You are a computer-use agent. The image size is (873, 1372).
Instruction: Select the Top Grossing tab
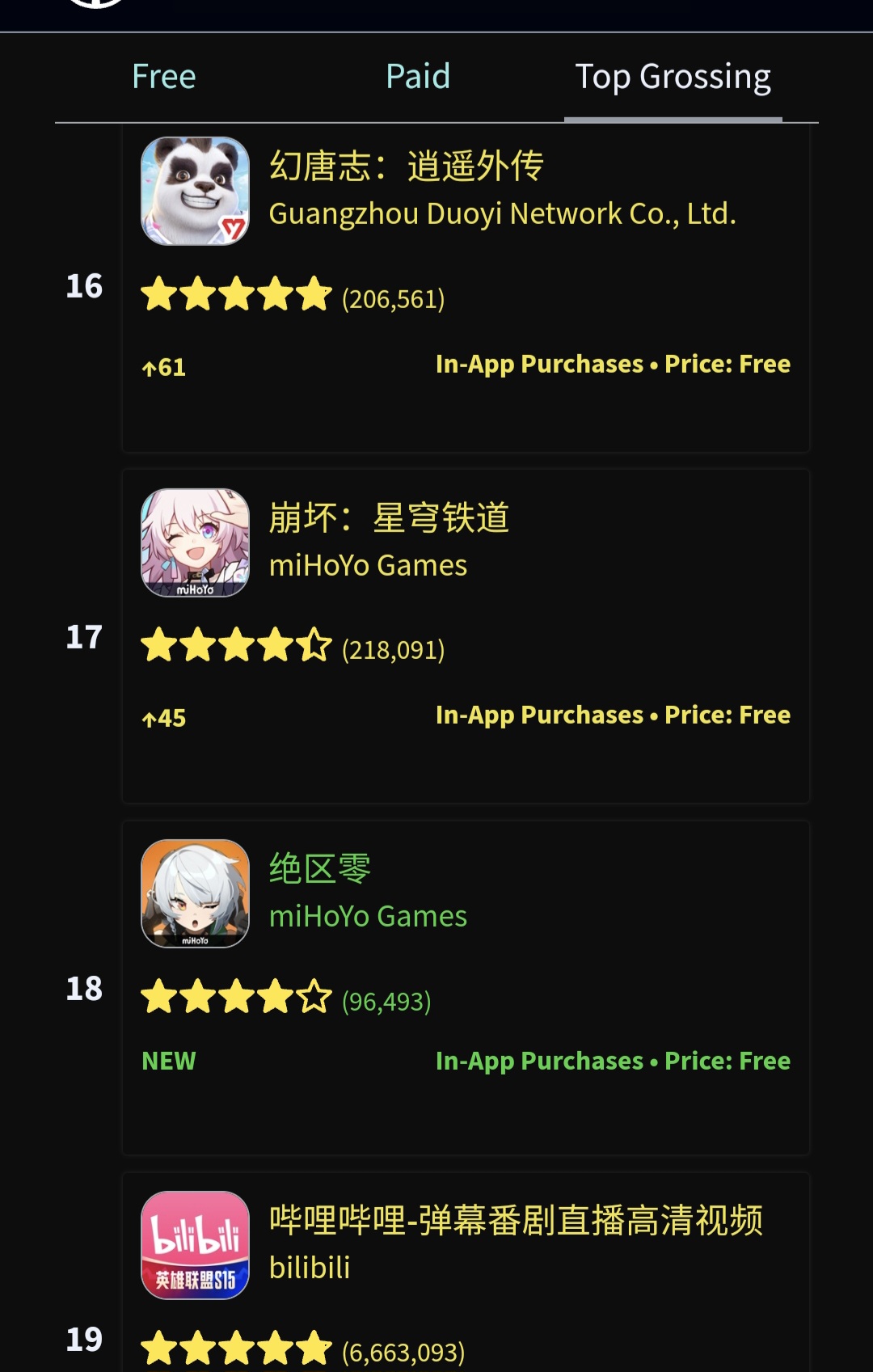(673, 78)
